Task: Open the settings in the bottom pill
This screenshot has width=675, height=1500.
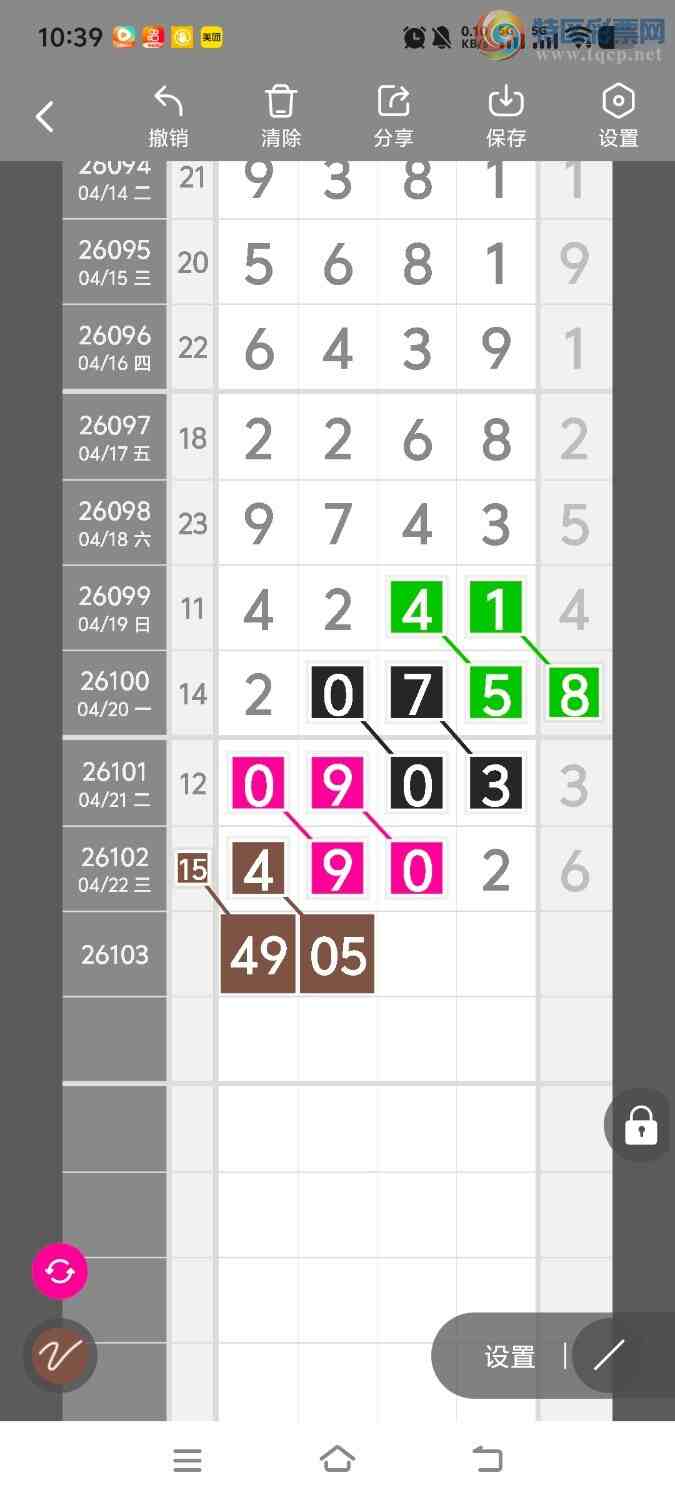Action: (x=510, y=1357)
